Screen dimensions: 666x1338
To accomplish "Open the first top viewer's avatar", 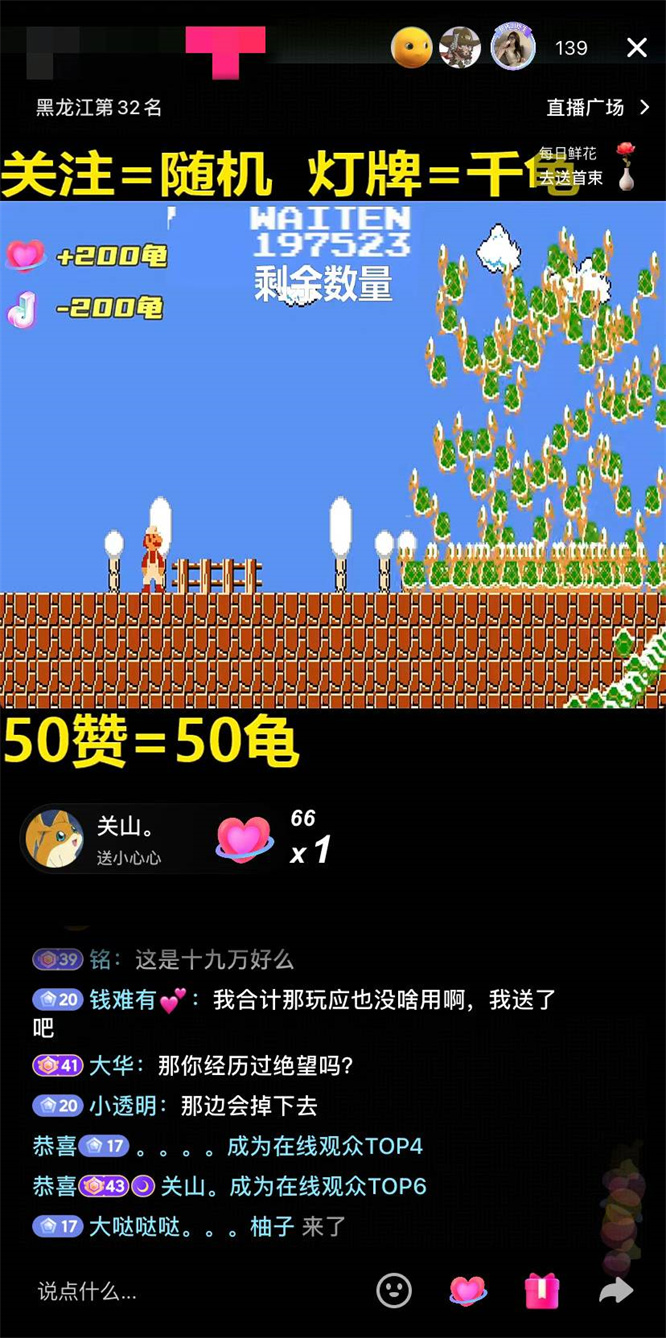I will pyautogui.click(x=411, y=47).
